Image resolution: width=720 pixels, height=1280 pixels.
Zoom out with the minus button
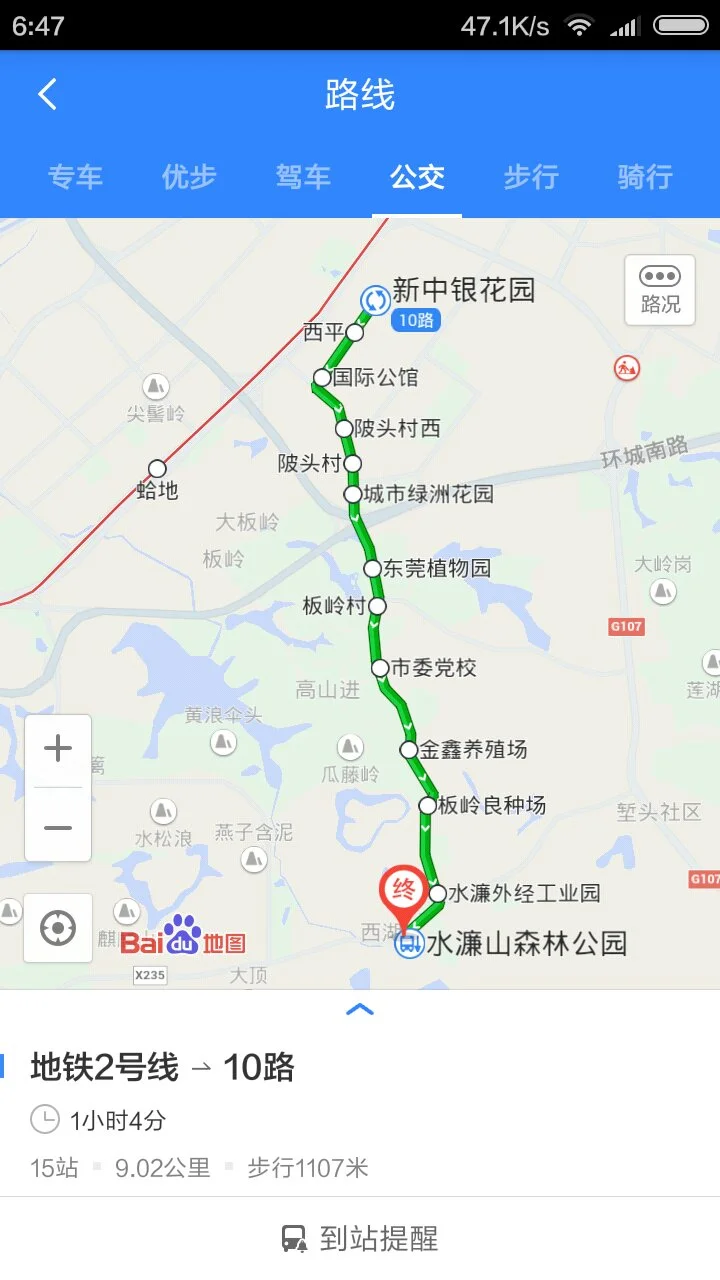point(57,827)
